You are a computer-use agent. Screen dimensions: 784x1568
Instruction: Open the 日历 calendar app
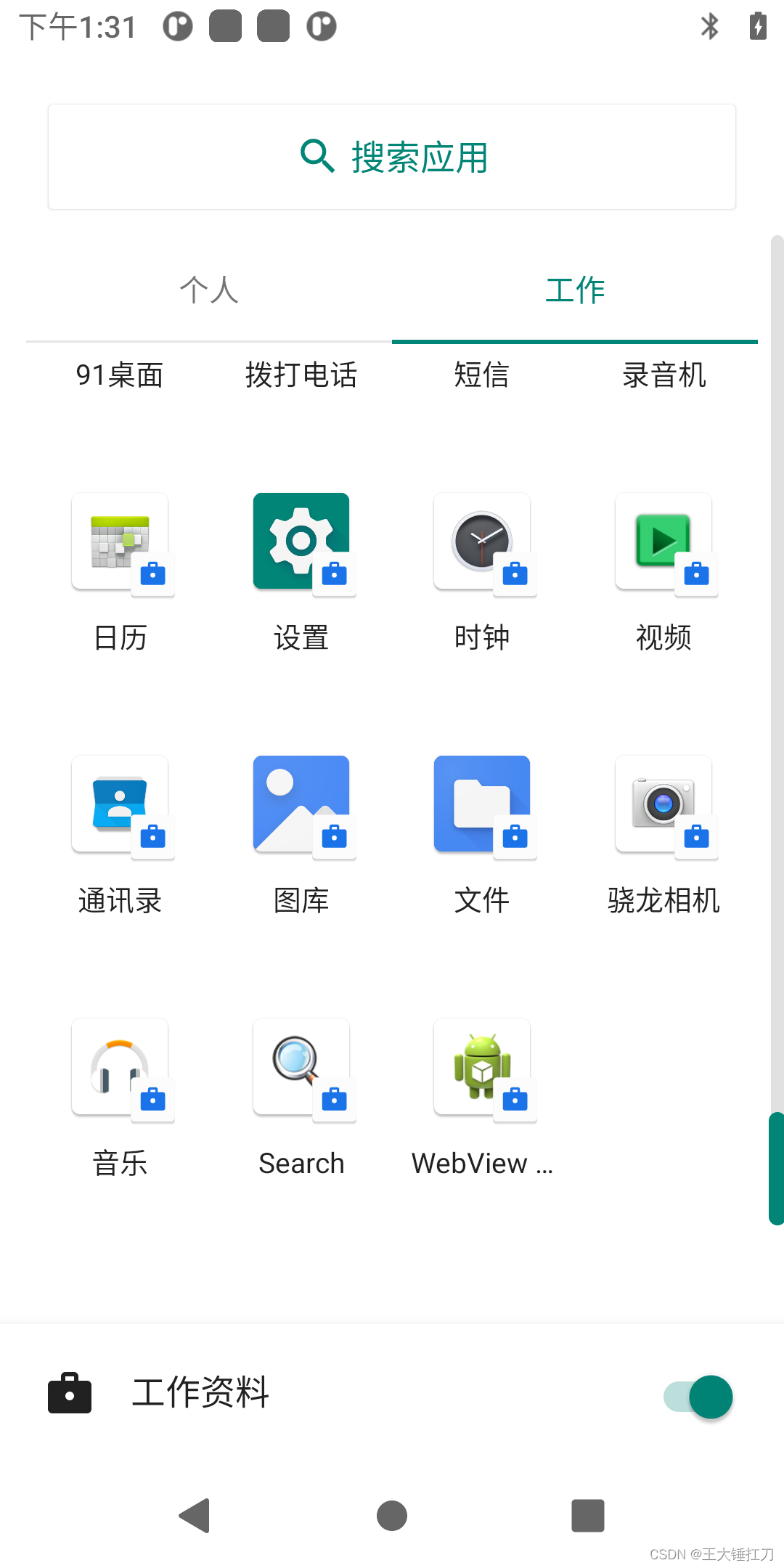pos(120,541)
